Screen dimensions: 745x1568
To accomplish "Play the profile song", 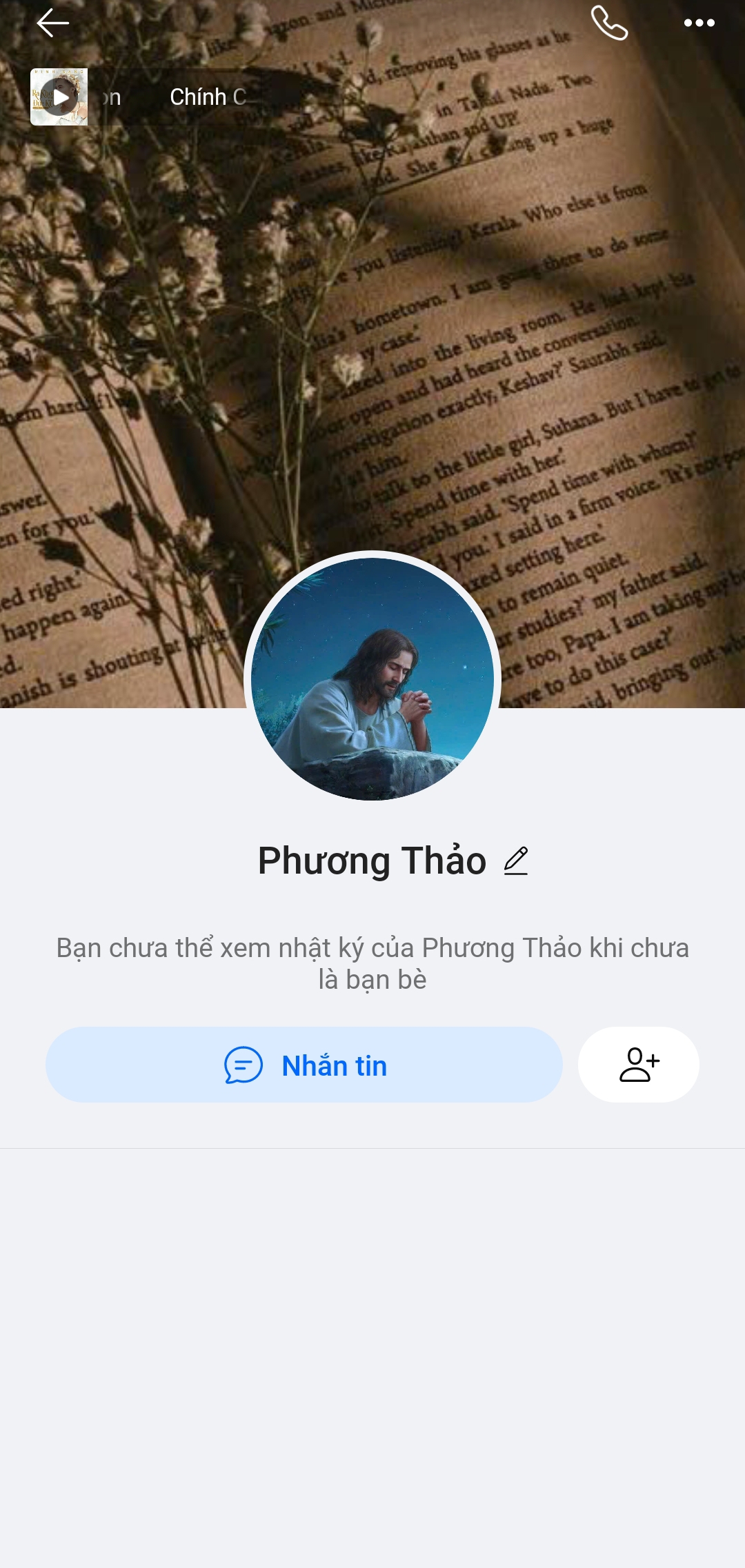I will [59, 97].
